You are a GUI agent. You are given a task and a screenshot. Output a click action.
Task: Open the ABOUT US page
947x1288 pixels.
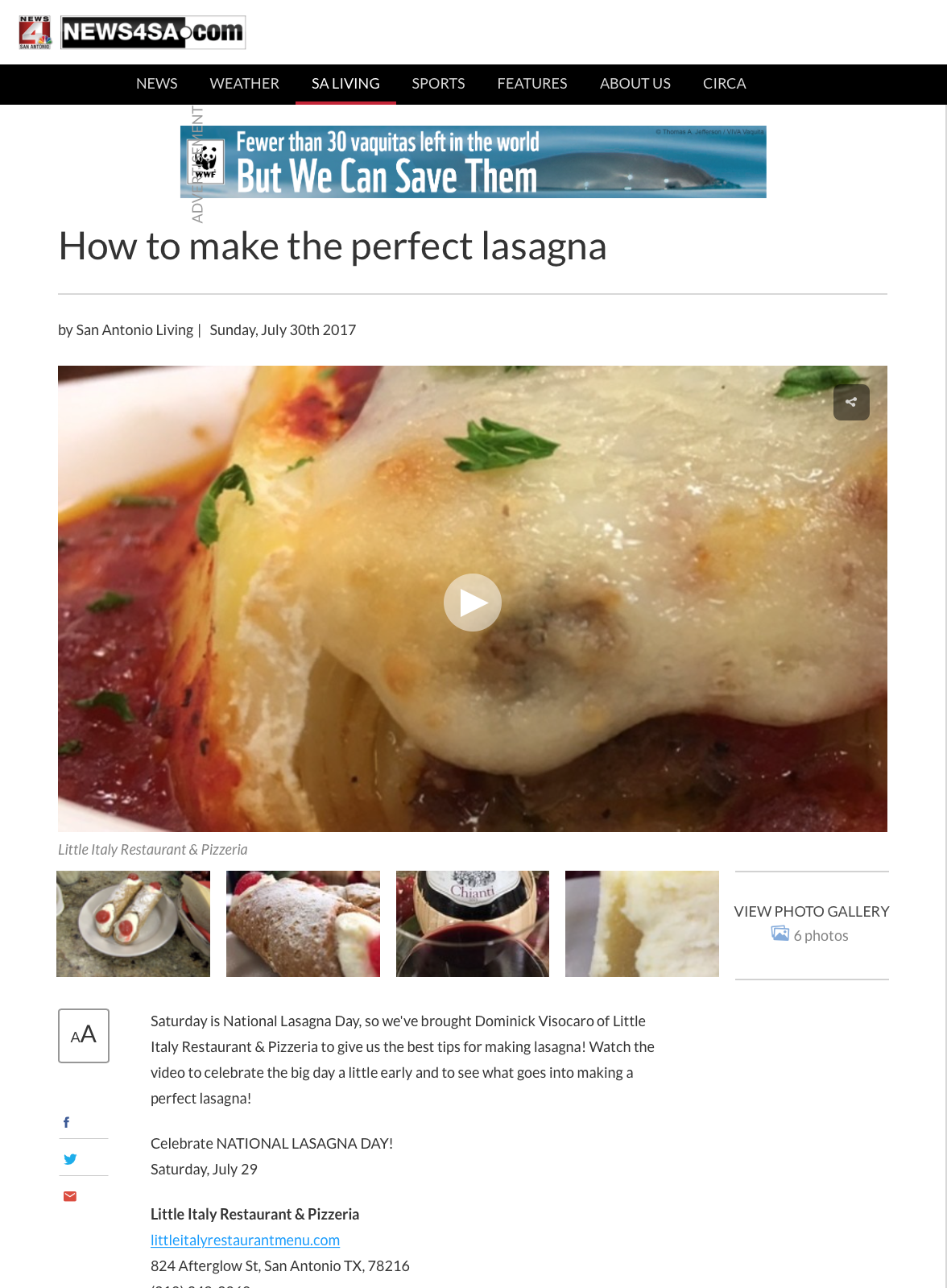click(635, 84)
